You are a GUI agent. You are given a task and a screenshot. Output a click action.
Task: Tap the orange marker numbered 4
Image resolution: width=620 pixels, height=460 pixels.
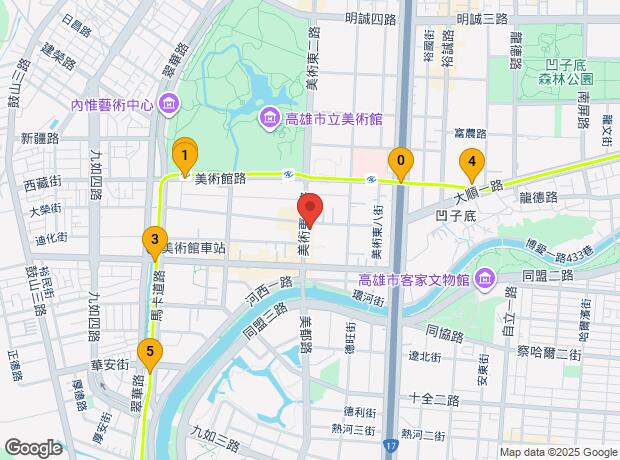(x=471, y=163)
